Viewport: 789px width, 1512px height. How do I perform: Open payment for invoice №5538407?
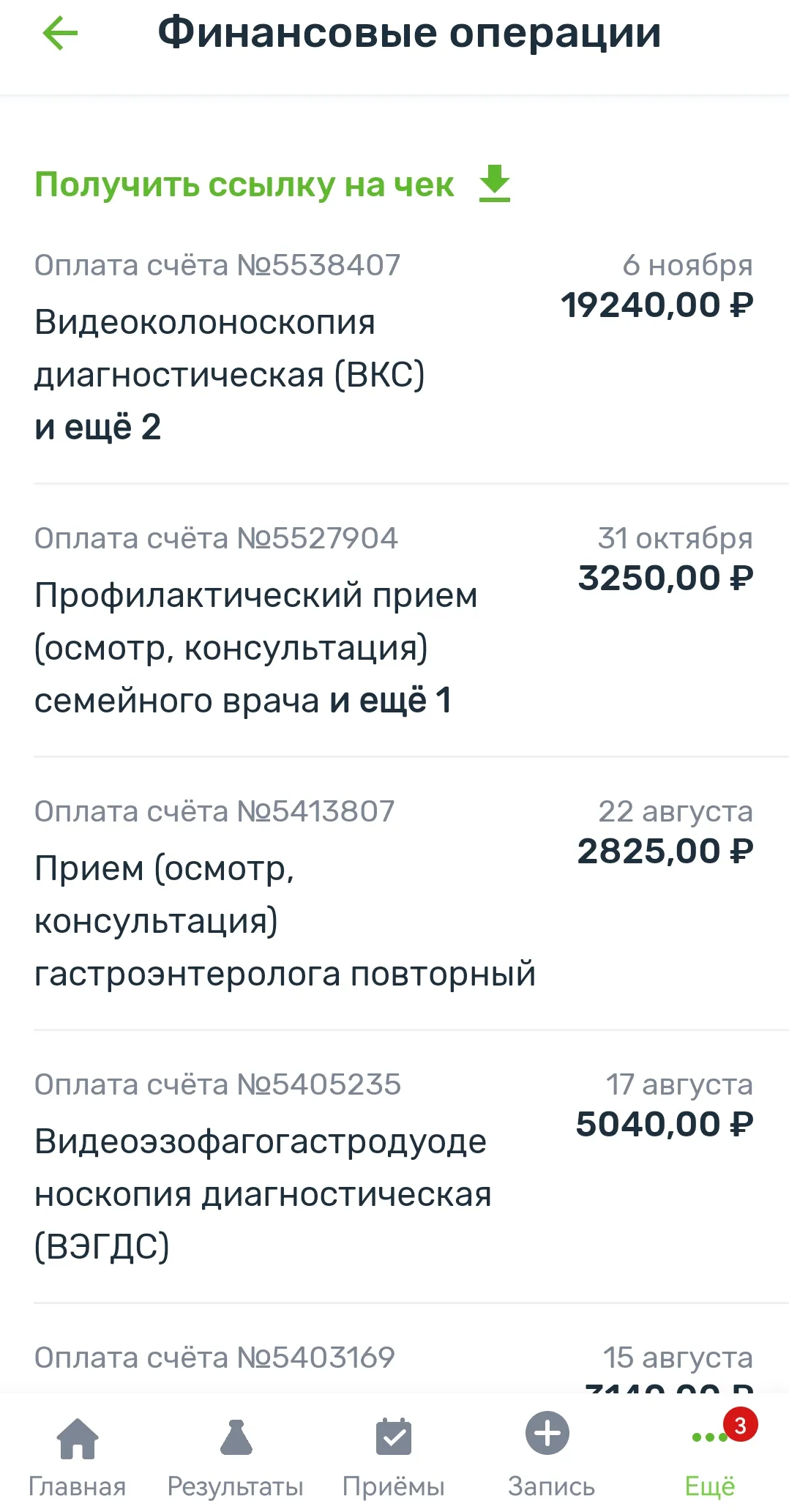click(394, 347)
